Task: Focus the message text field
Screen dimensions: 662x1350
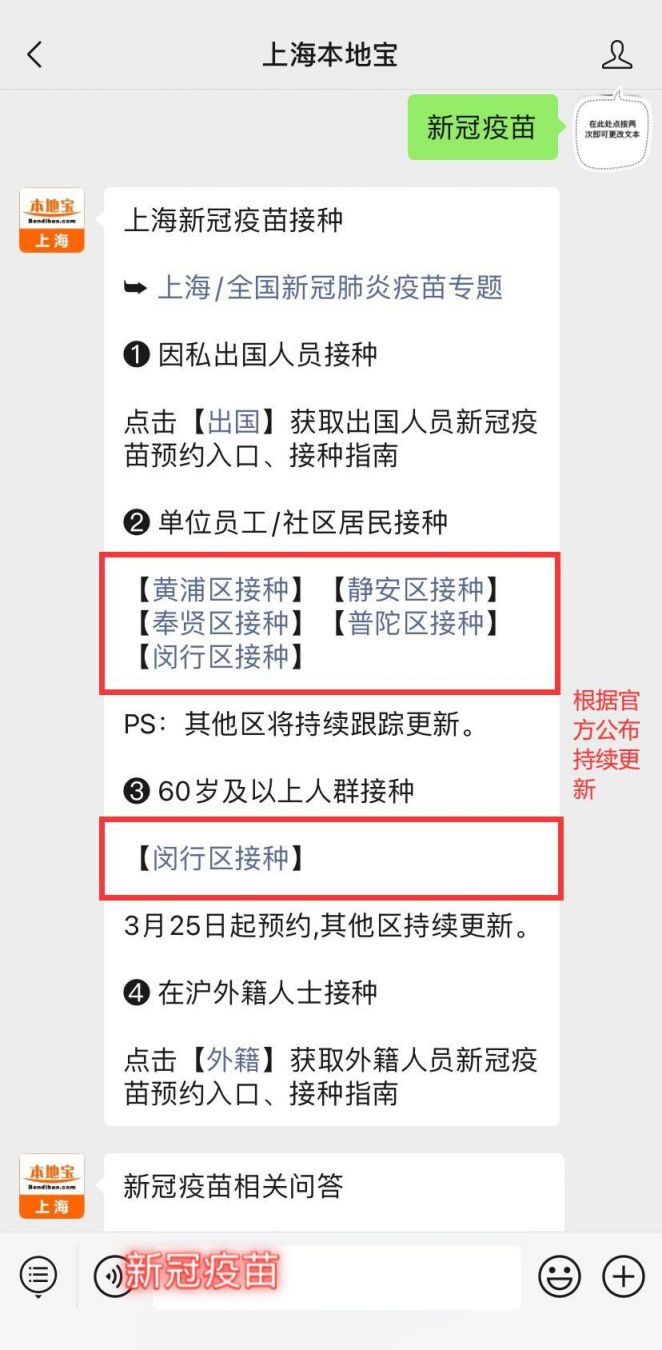Action: [x=337, y=1277]
